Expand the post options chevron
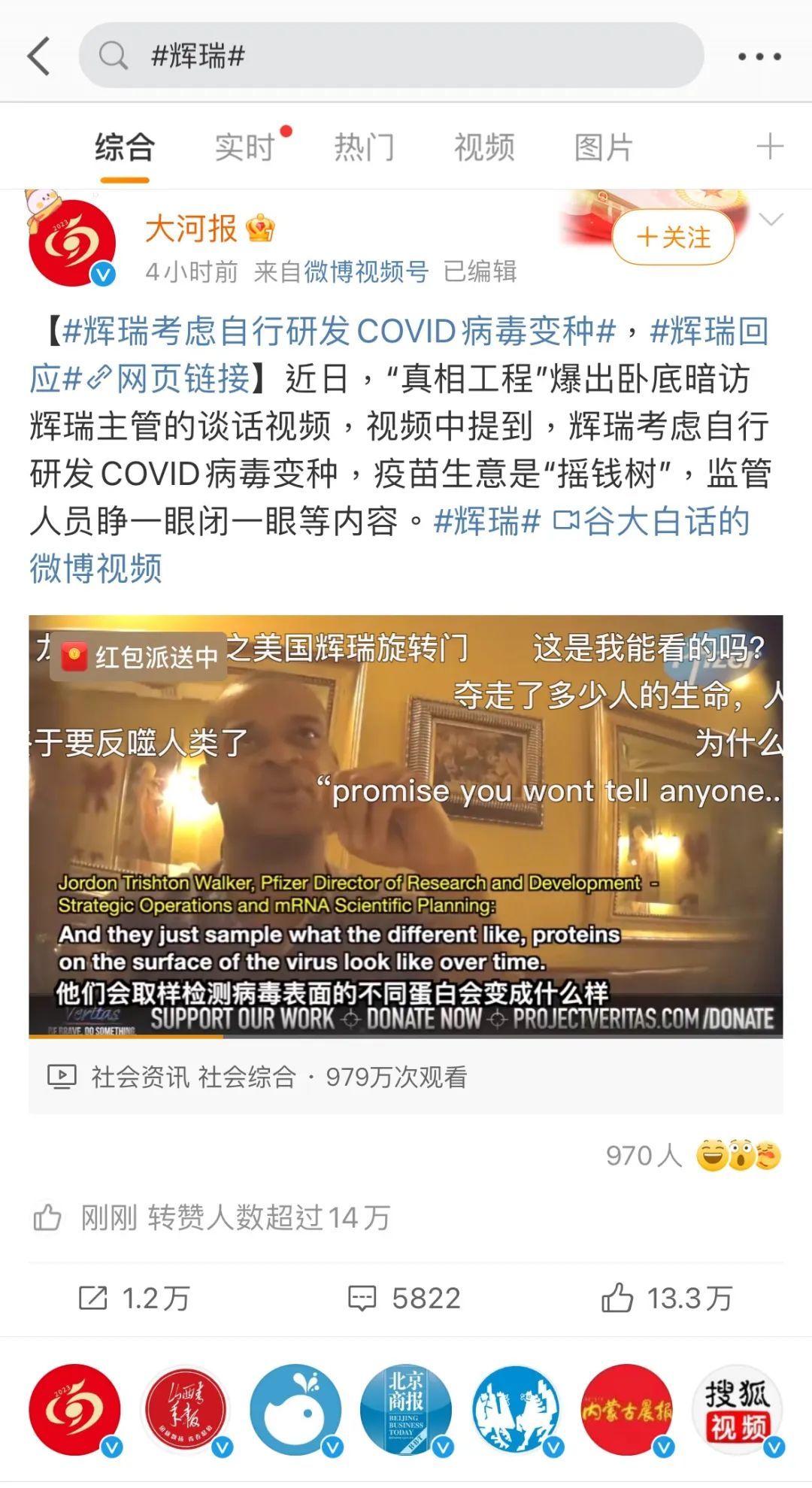Screen dimensions: 812x1488 click(771, 220)
